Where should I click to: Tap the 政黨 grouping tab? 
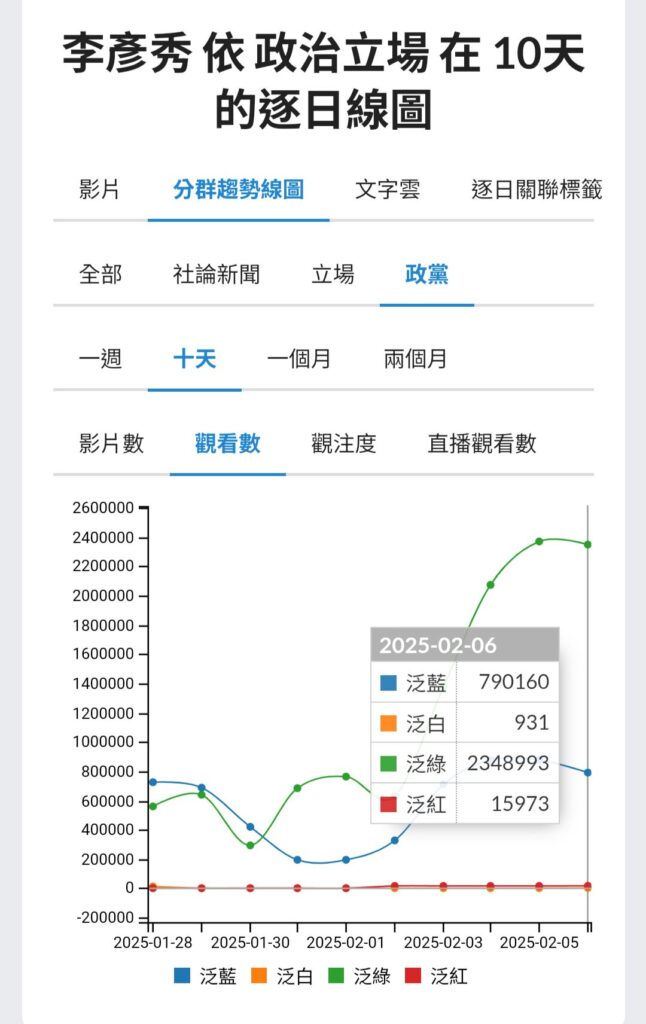[x=427, y=274]
